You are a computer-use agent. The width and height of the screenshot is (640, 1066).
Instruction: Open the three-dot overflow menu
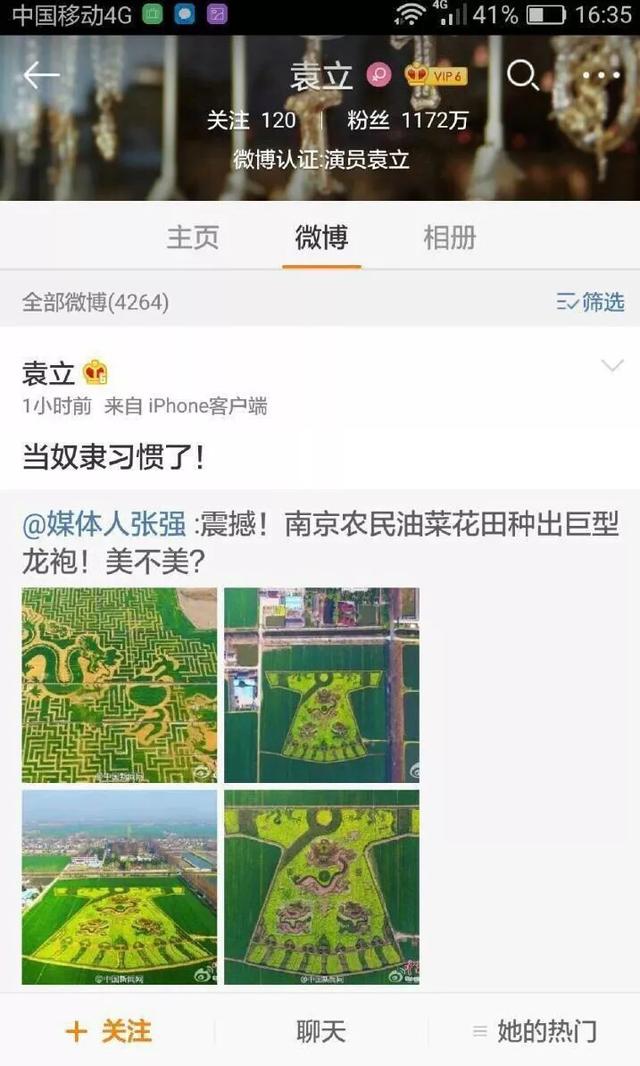[x=600, y=76]
